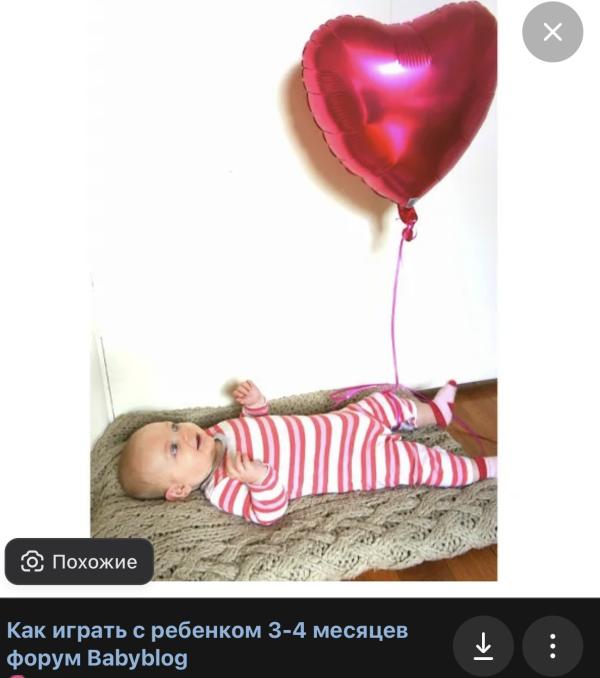Open the three-dot overflow menu
Screen dimensions: 600x678
[552, 646]
